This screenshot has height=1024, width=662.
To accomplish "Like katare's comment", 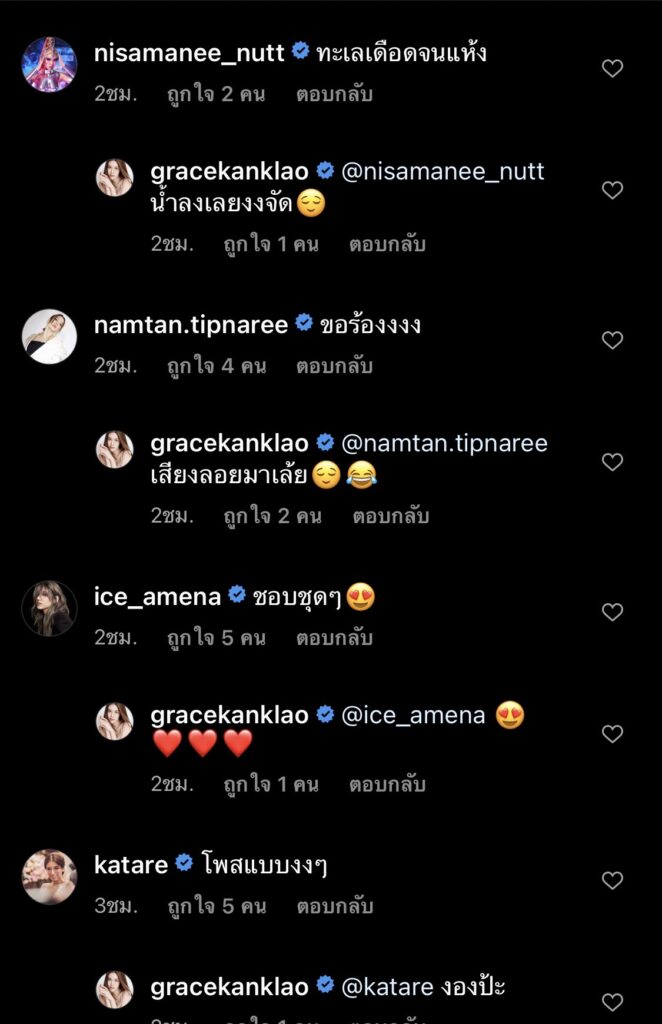I will tap(612, 880).
